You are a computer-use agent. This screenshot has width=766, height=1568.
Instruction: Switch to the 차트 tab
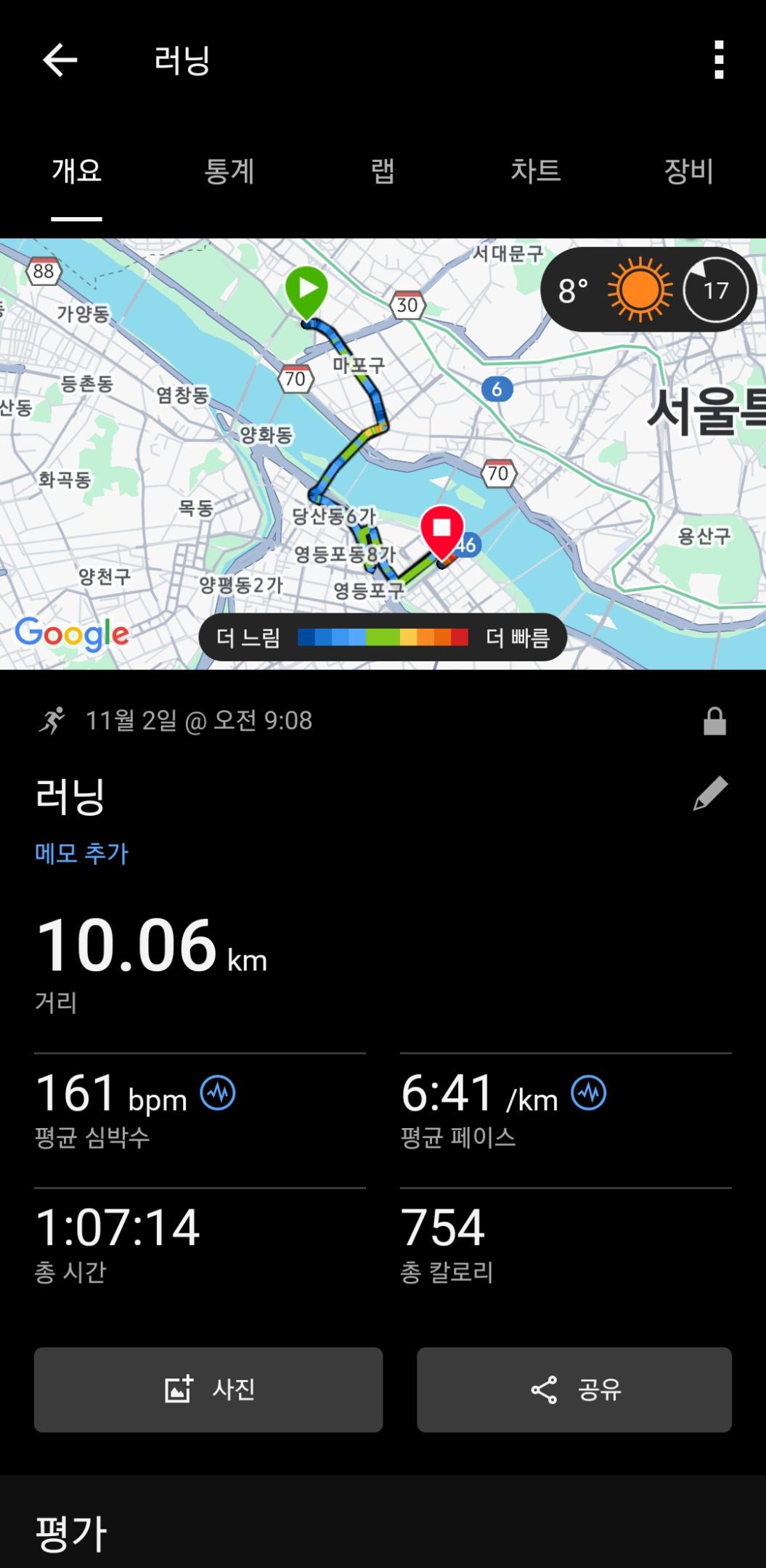[536, 172]
